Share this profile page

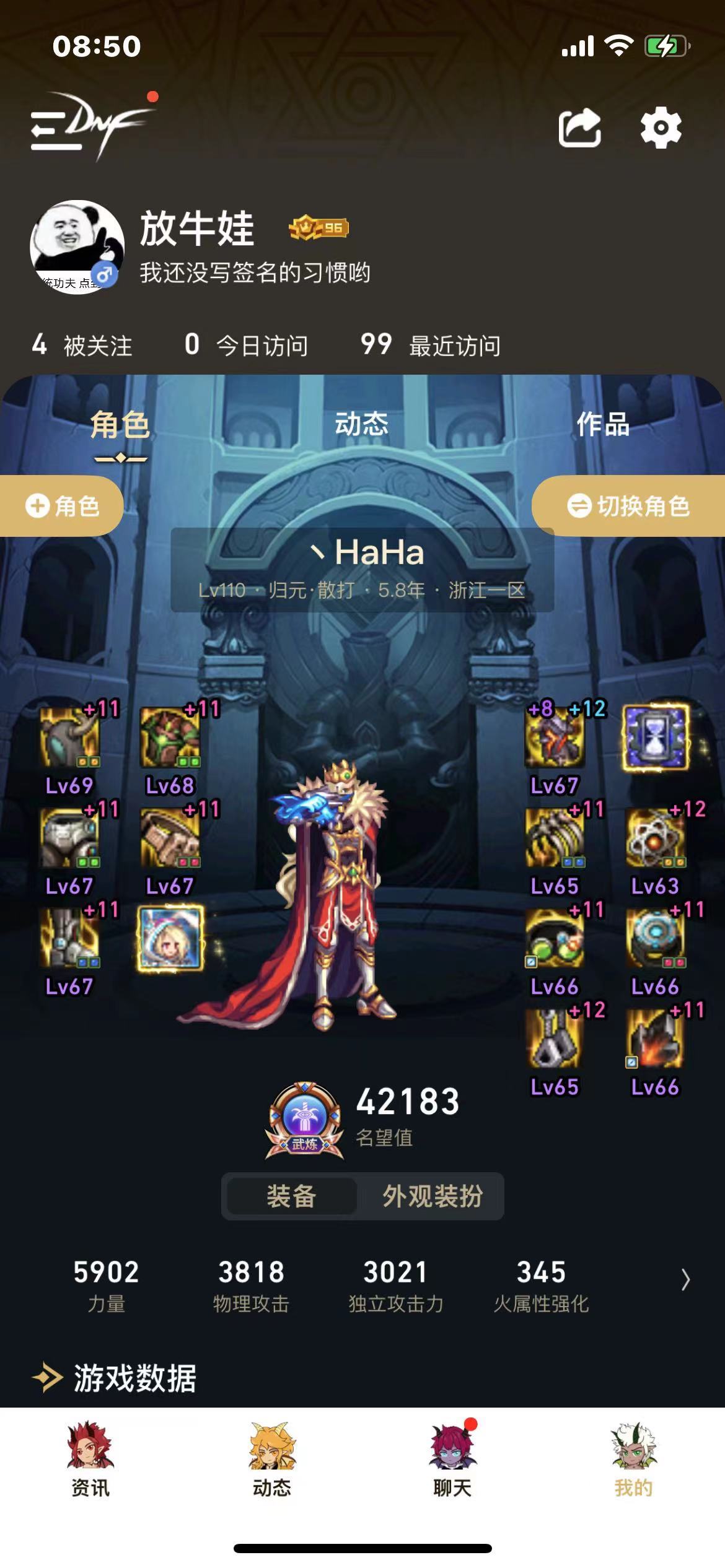coord(579,128)
